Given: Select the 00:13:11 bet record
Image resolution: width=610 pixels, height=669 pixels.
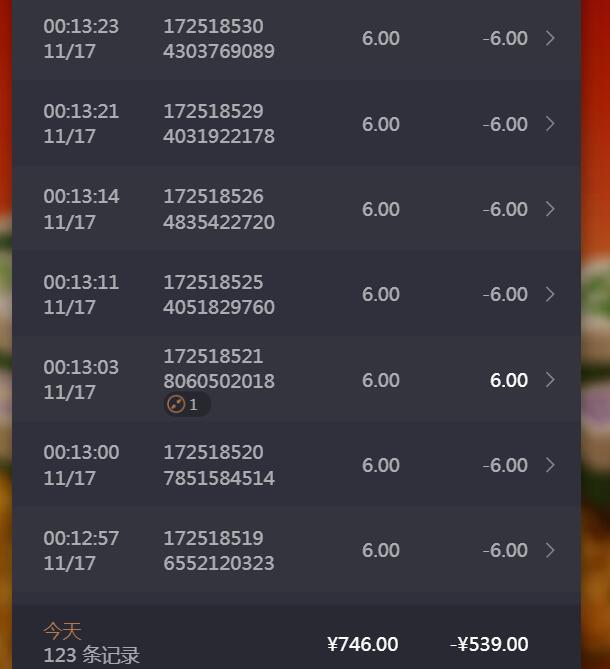Looking at the screenshot, I should click(296, 294).
